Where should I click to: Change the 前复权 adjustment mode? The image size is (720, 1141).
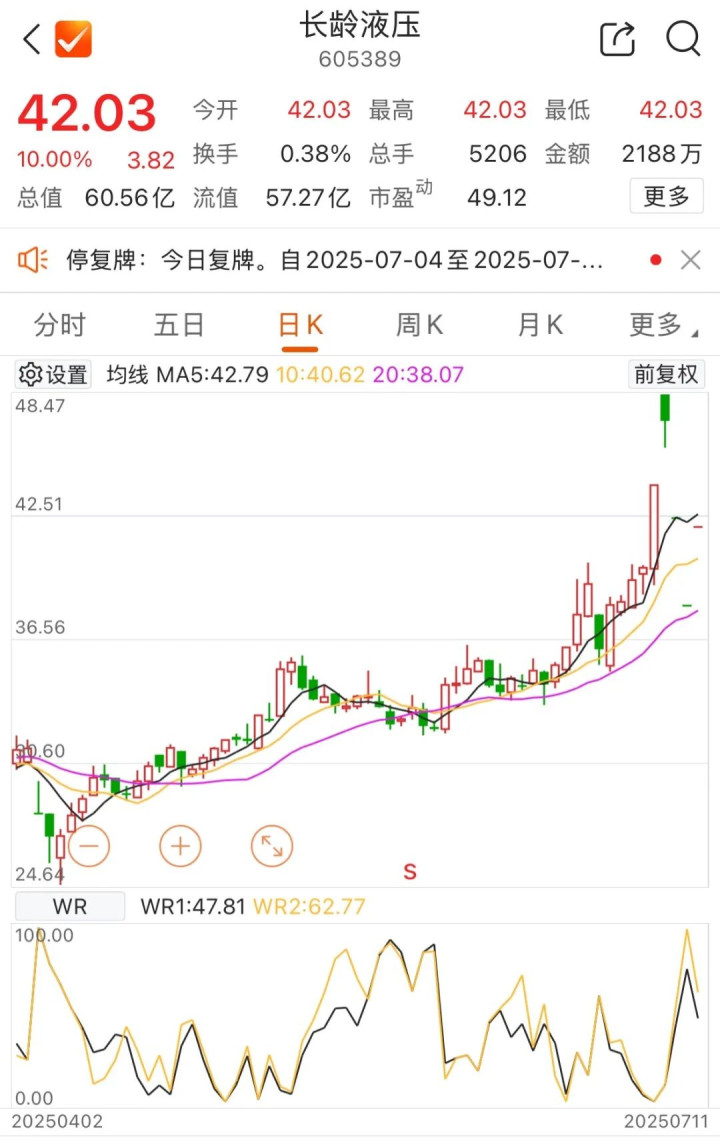coord(666,375)
